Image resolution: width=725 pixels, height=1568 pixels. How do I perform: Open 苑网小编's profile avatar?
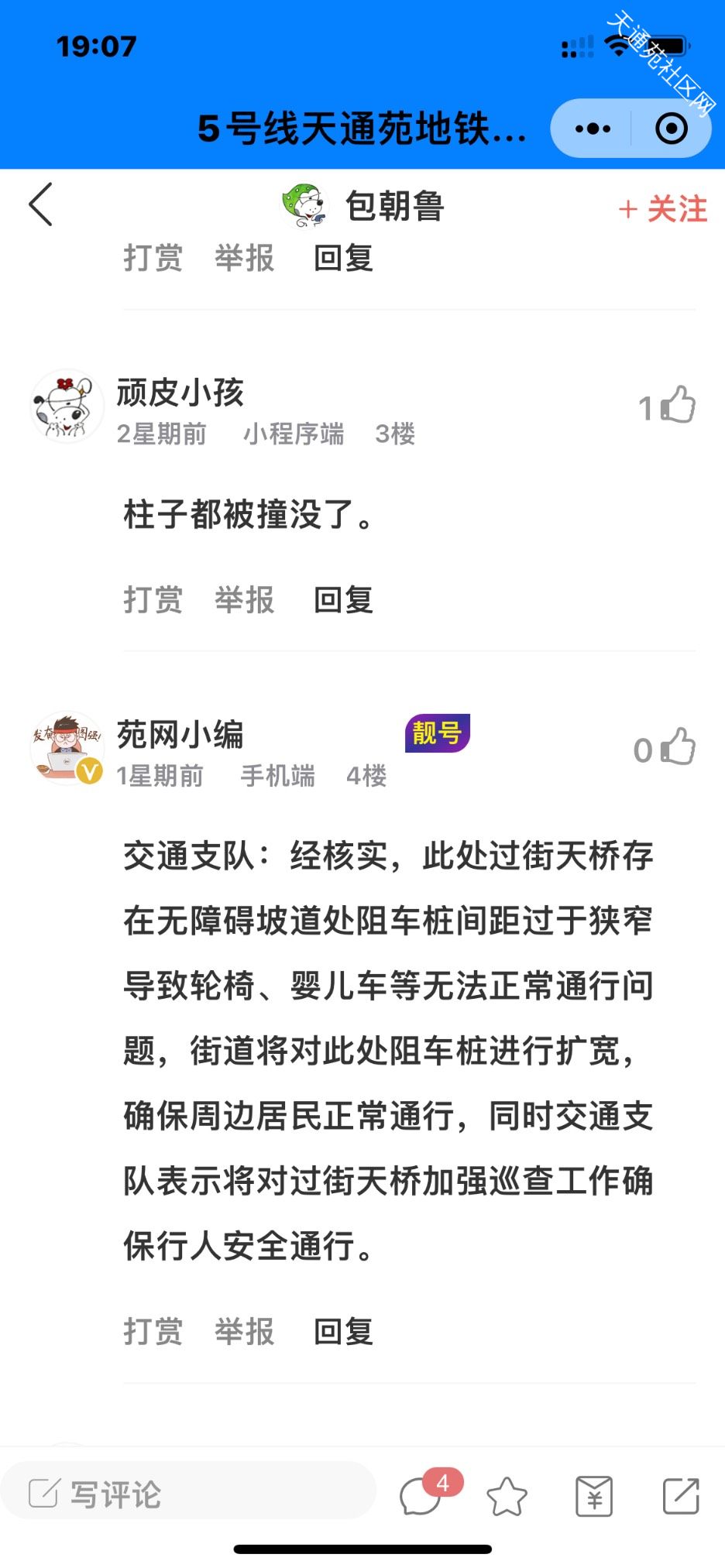[x=67, y=748]
